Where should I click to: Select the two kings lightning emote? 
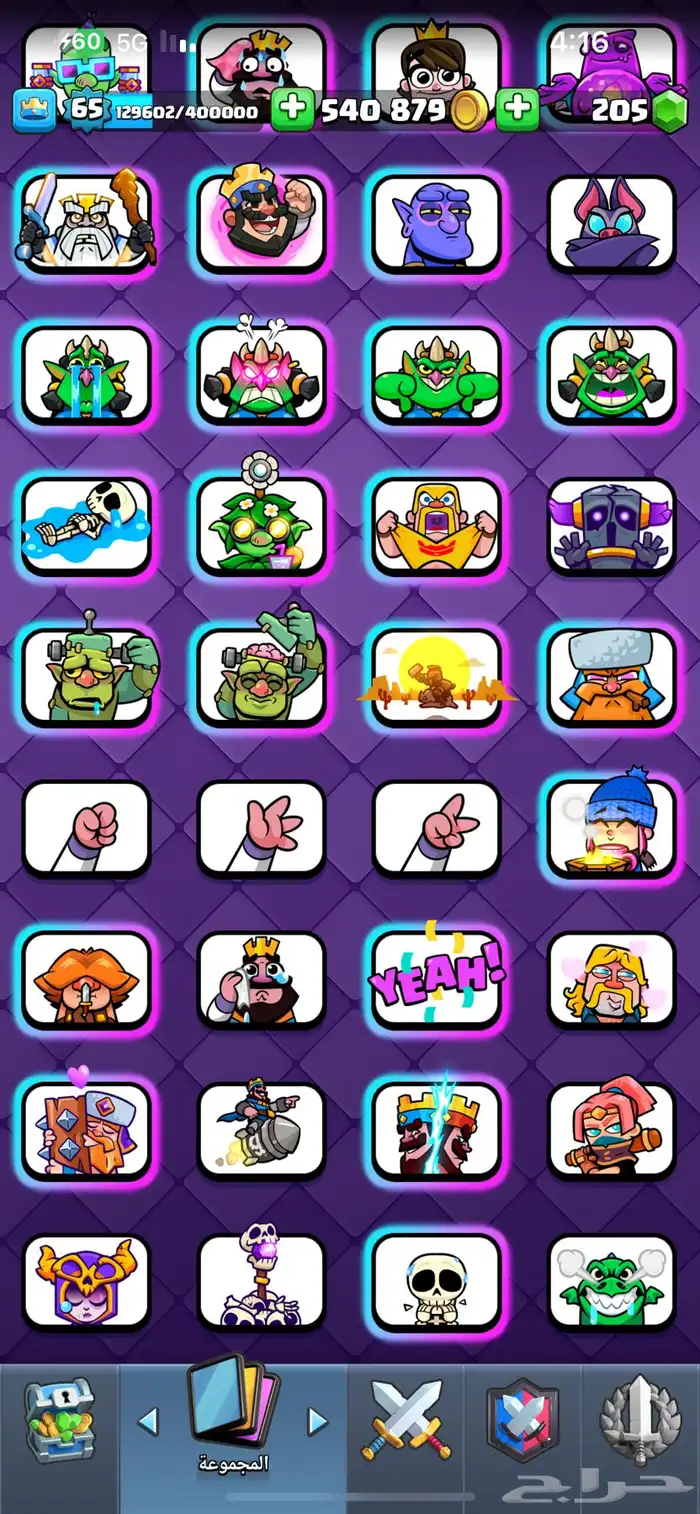pyautogui.click(x=436, y=1130)
